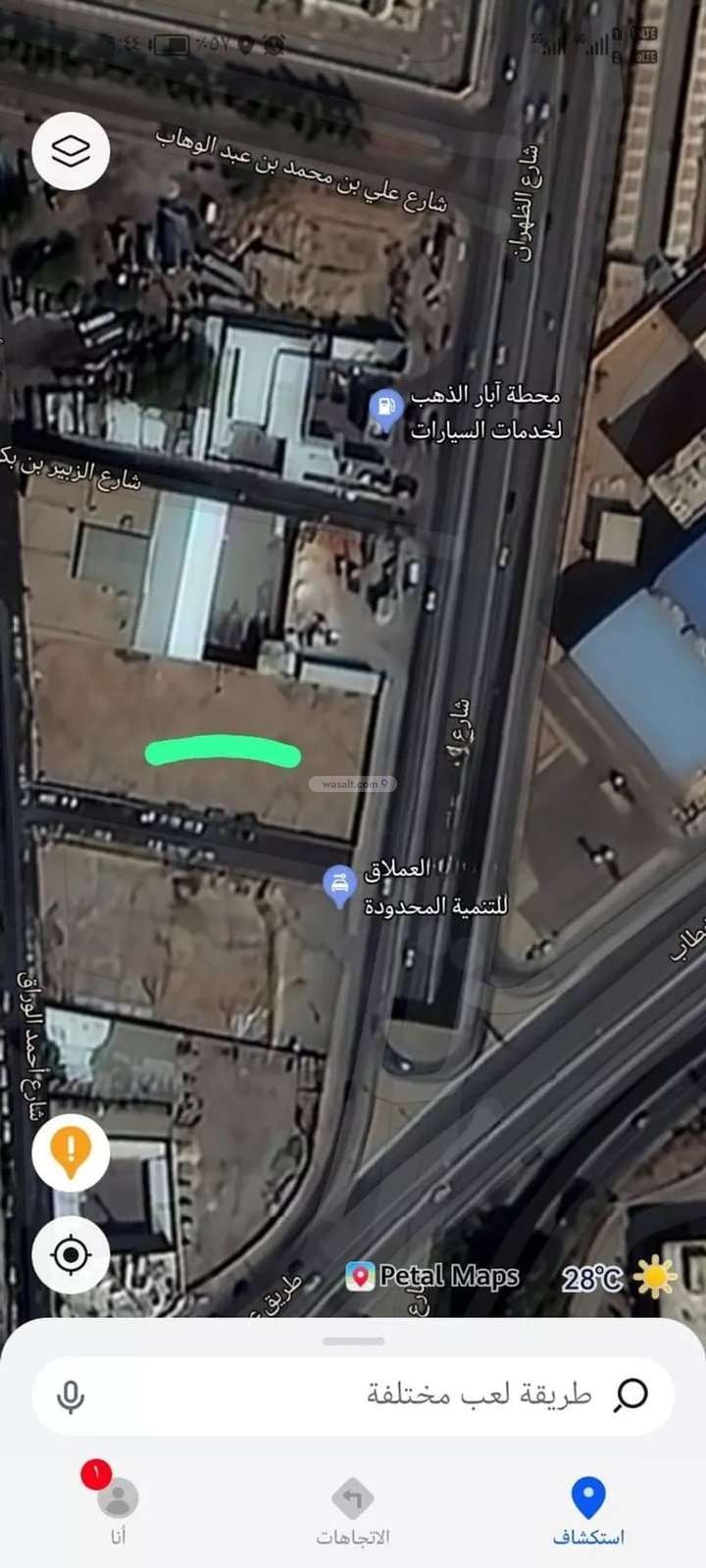Screen dimensions: 706x1568
Task: Switch to the استكشاف tab
Action: 587,1511
